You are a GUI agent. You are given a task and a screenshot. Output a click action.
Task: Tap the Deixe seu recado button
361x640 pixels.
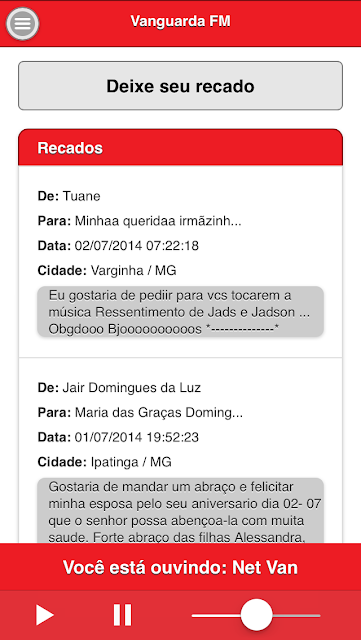(x=180, y=86)
